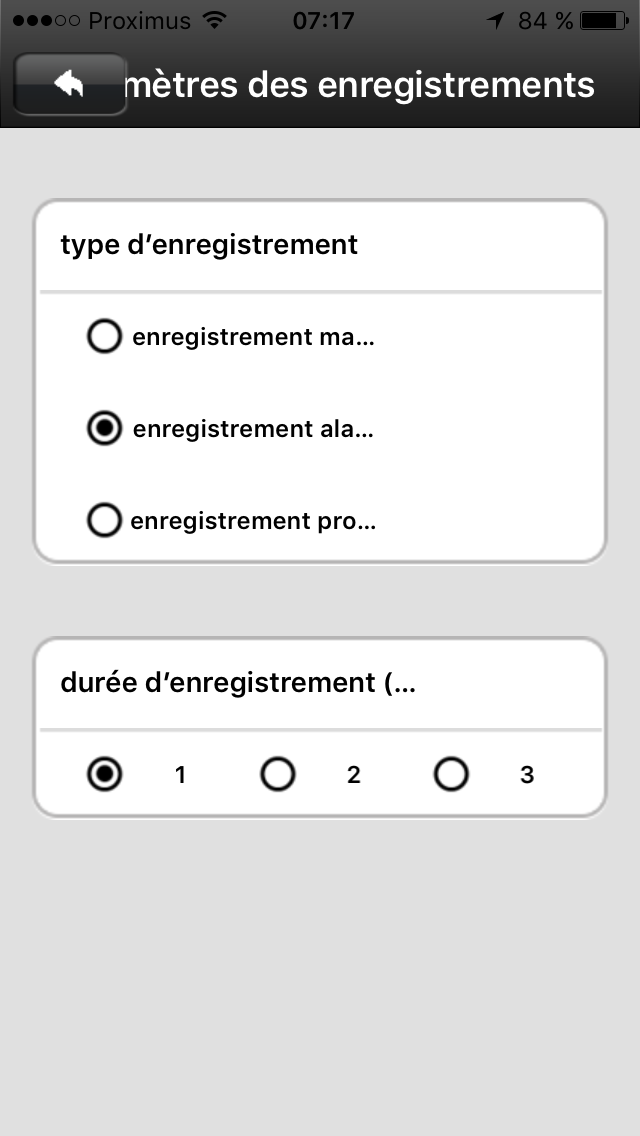The height and width of the screenshot is (1136, 640).
Task: Choose the 'enregistrement ala...' radio option
Action: [105, 429]
